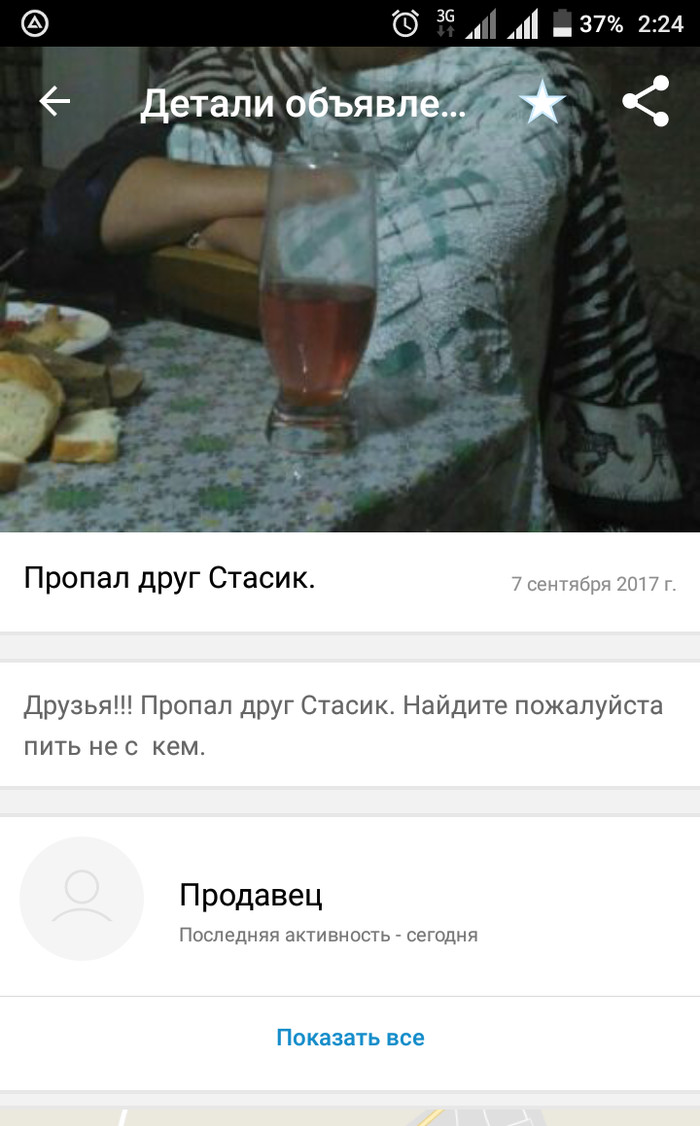Open the Продавец seller profile

point(250,896)
